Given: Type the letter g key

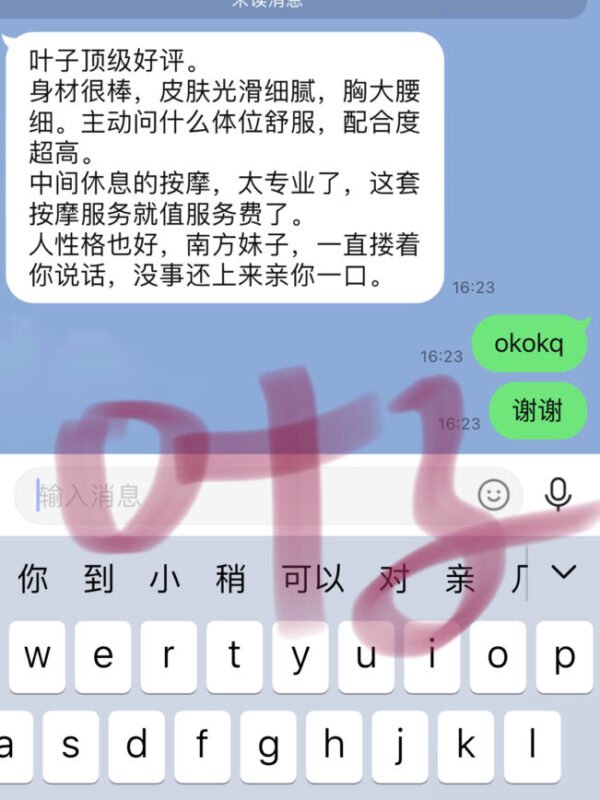Looking at the screenshot, I should (x=267, y=745).
